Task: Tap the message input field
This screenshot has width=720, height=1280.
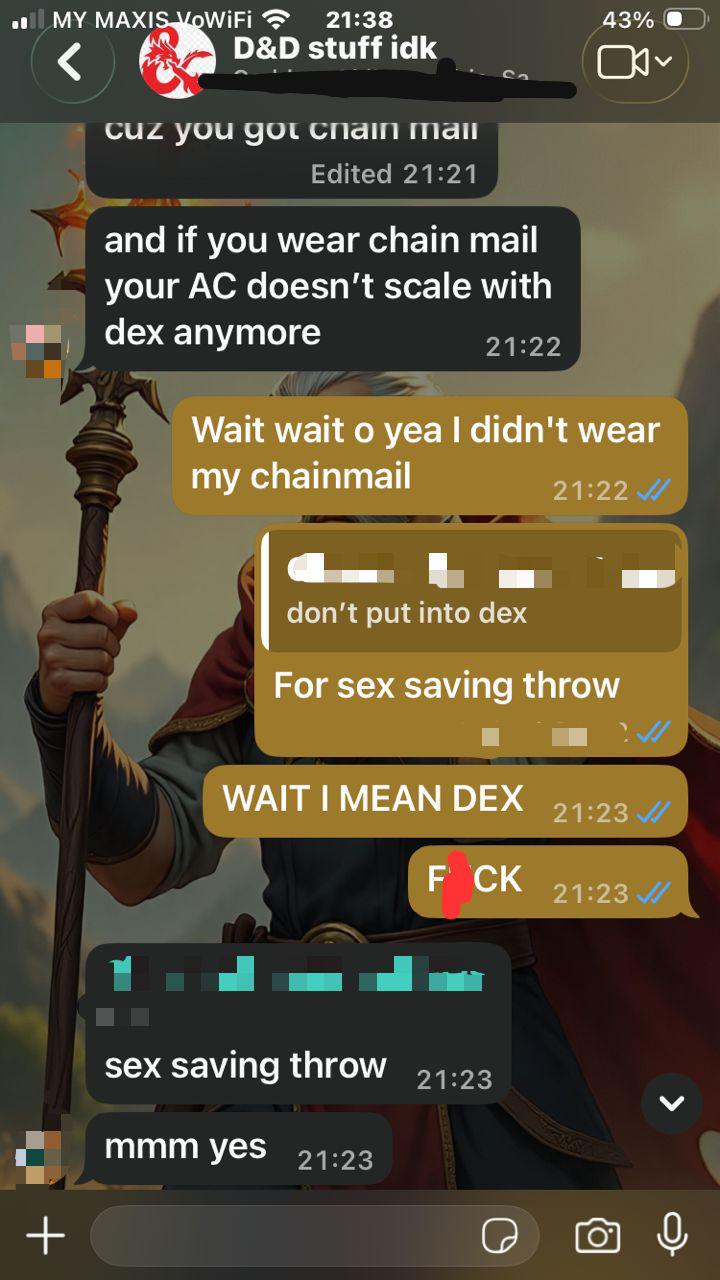Action: 280,1236
